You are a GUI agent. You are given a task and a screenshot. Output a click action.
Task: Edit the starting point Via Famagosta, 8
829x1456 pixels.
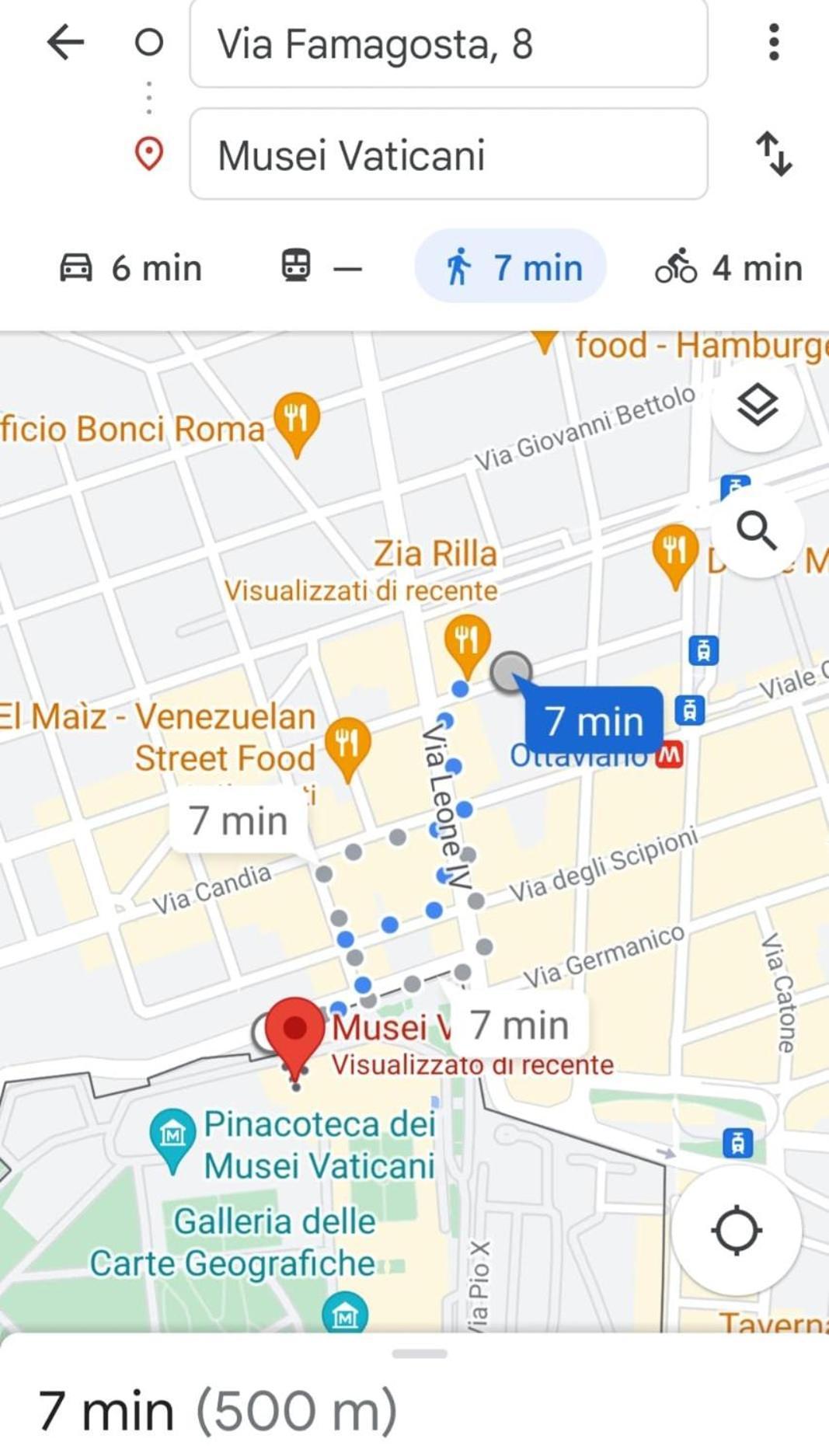click(448, 44)
